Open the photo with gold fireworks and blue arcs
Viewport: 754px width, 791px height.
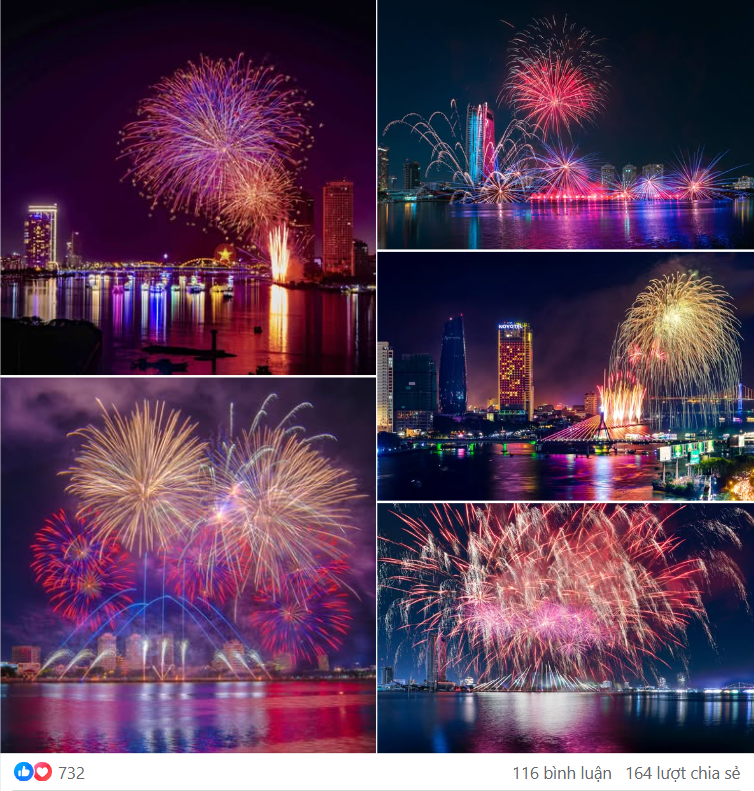click(x=188, y=565)
